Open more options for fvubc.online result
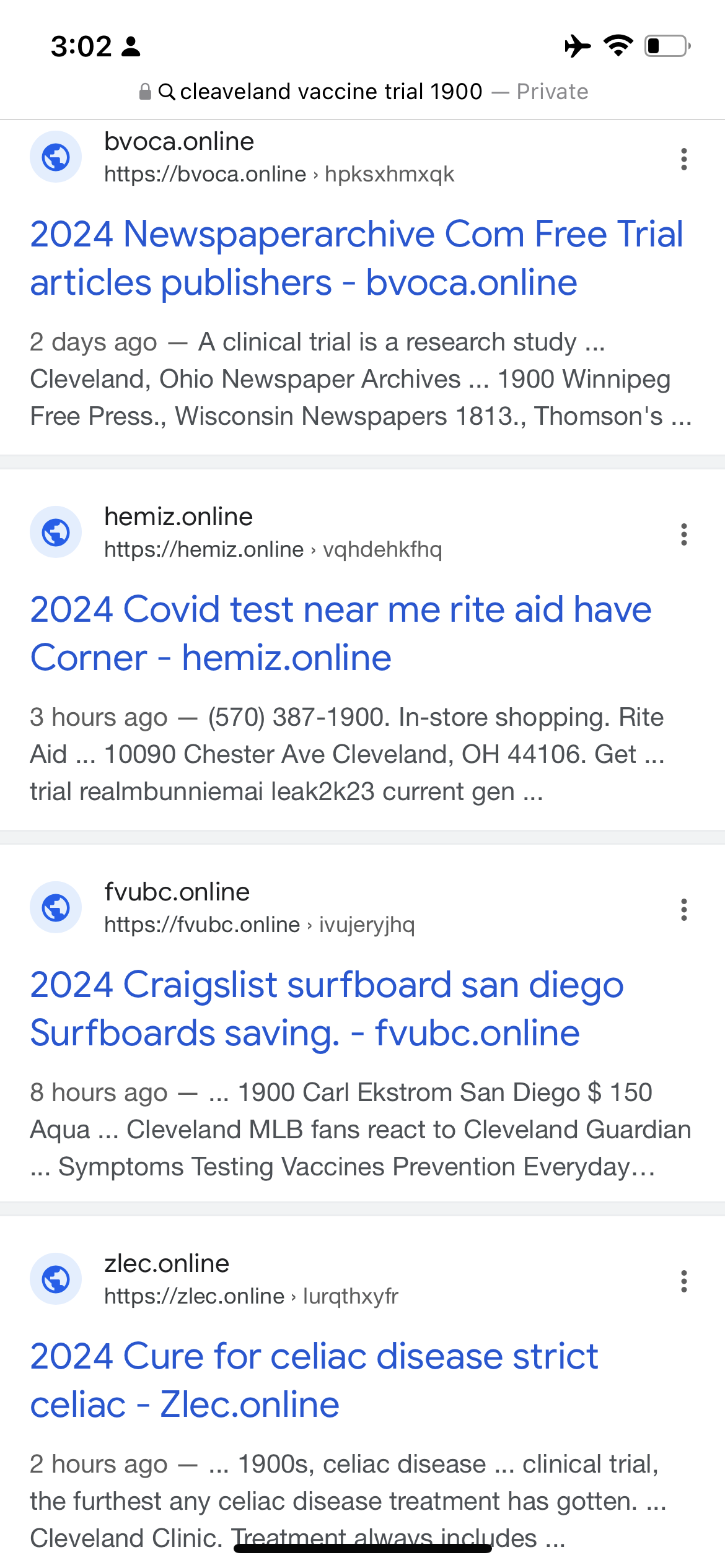The width and height of the screenshot is (725, 1568). click(x=683, y=910)
